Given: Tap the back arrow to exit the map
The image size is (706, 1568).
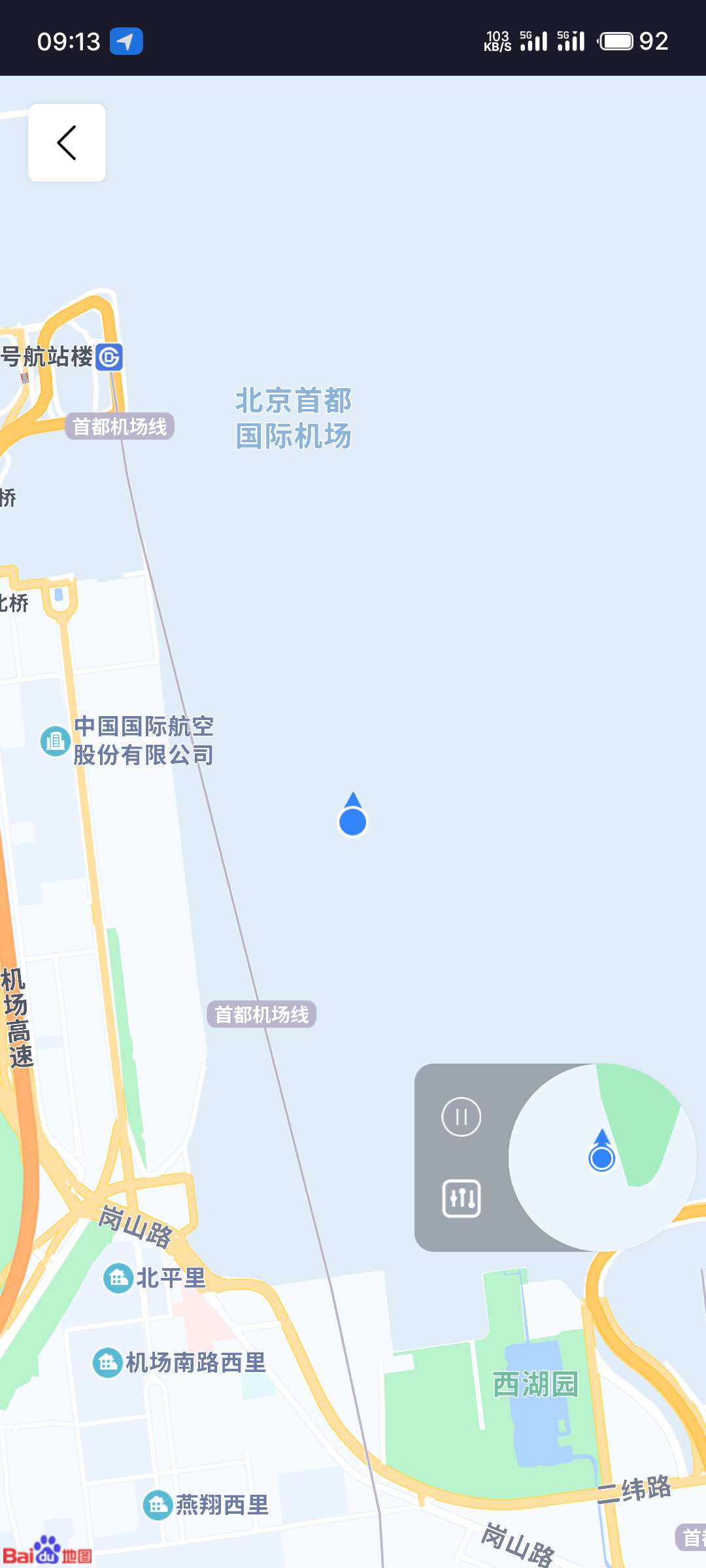Looking at the screenshot, I should click(66, 142).
